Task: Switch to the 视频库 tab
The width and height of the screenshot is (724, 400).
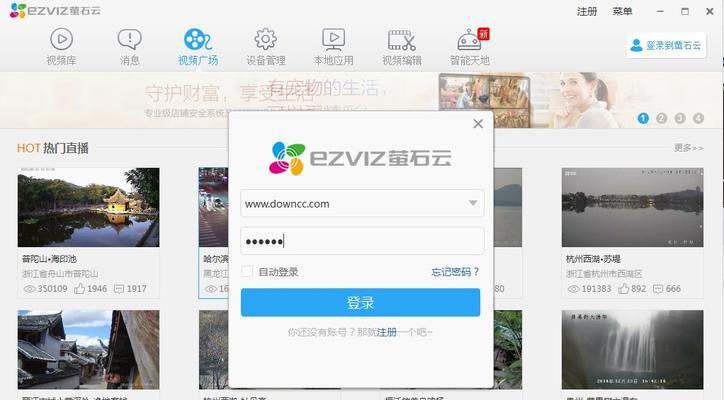Action: point(61,46)
